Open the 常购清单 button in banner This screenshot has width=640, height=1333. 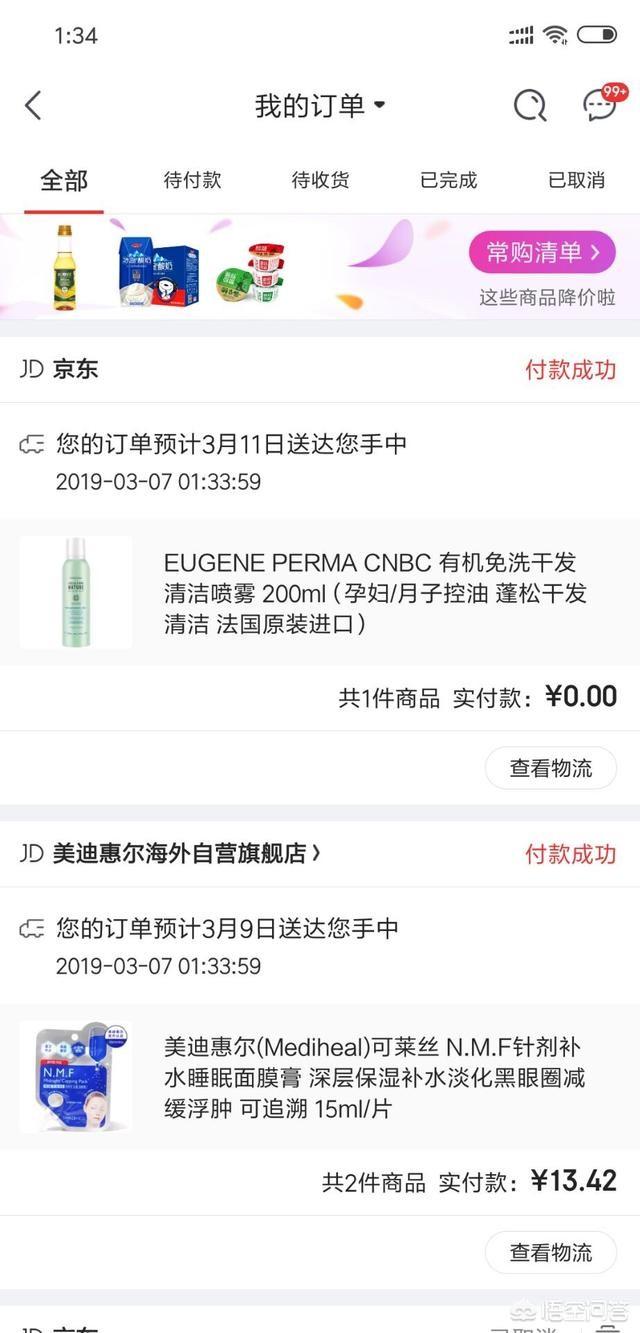coord(543,252)
